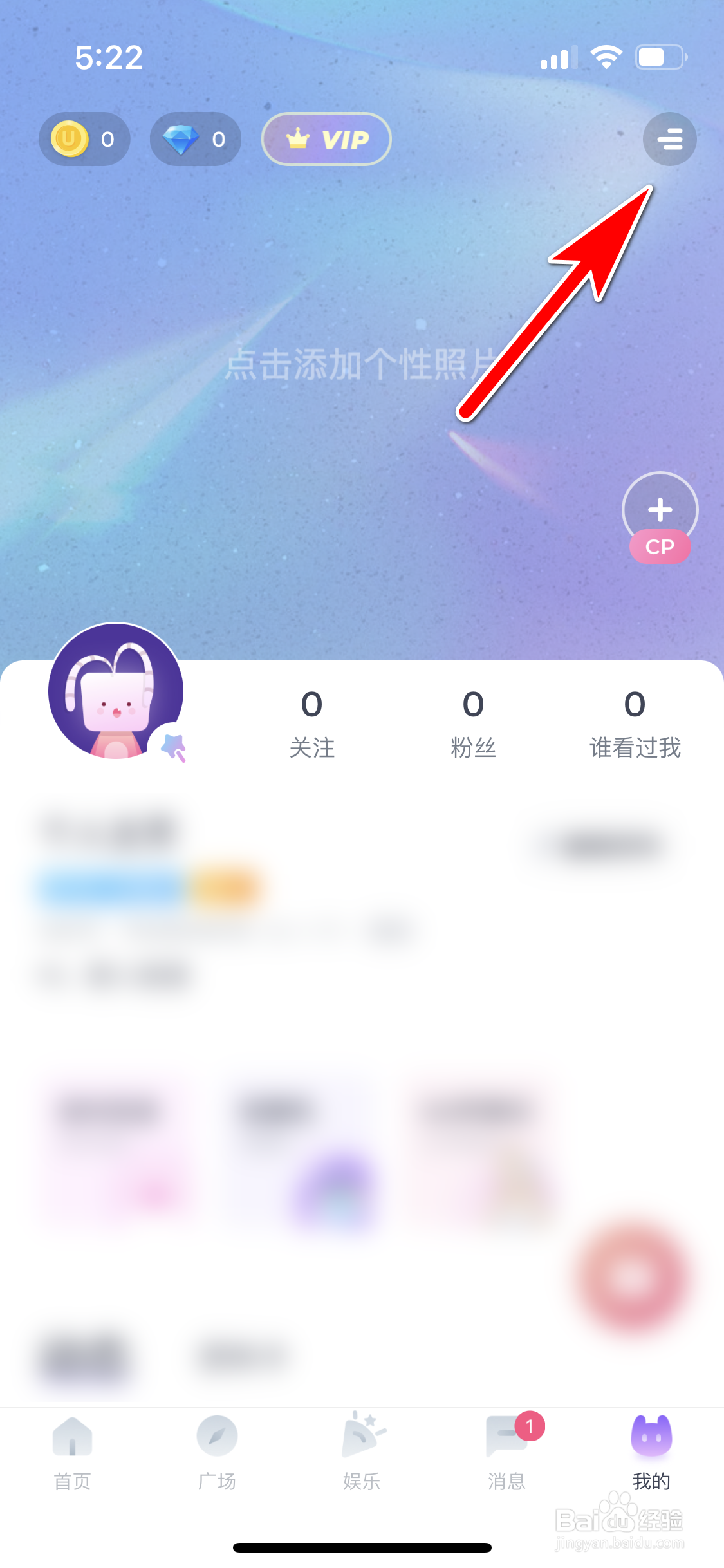
Task: Select the 广场 compass icon
Action: click(217, 1437)
